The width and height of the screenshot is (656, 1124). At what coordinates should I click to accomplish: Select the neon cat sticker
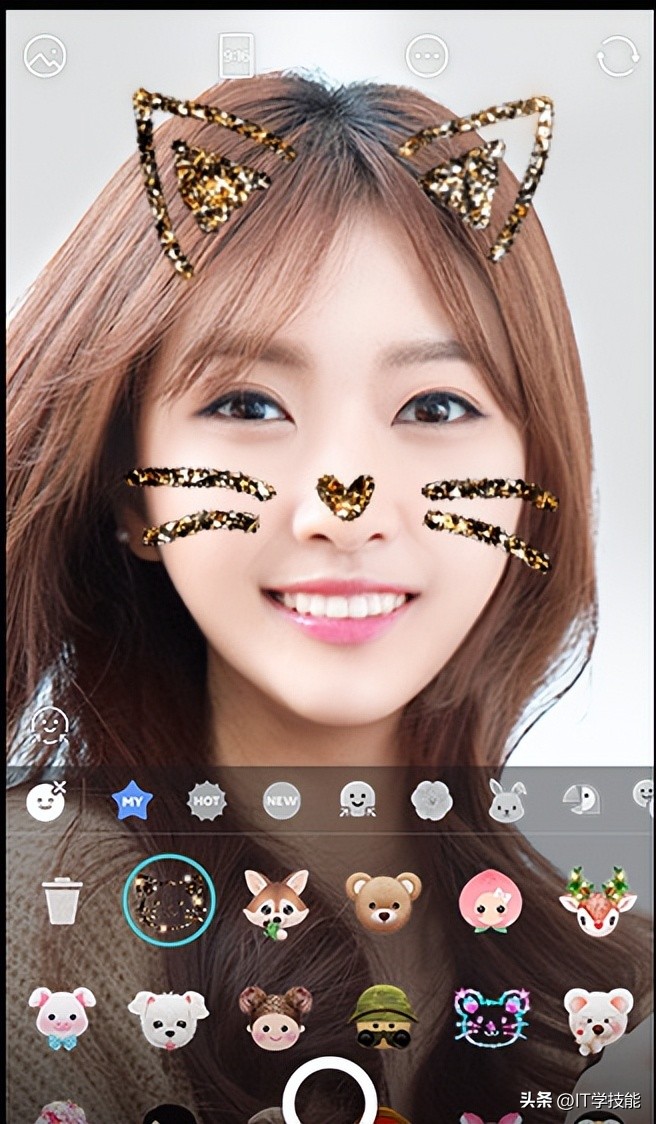click(x=490, y=1015)
